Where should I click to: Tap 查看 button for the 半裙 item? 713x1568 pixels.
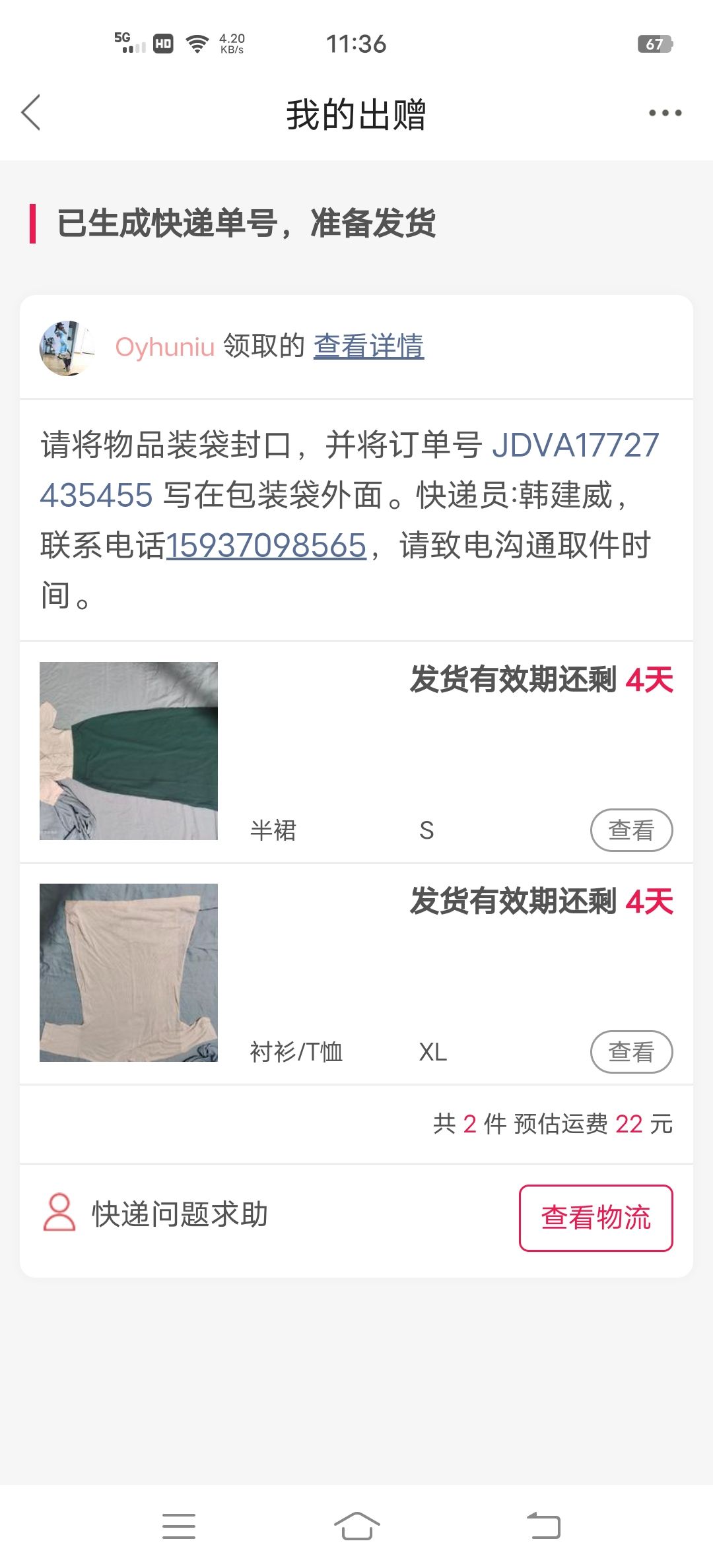(x=630, y=830)
